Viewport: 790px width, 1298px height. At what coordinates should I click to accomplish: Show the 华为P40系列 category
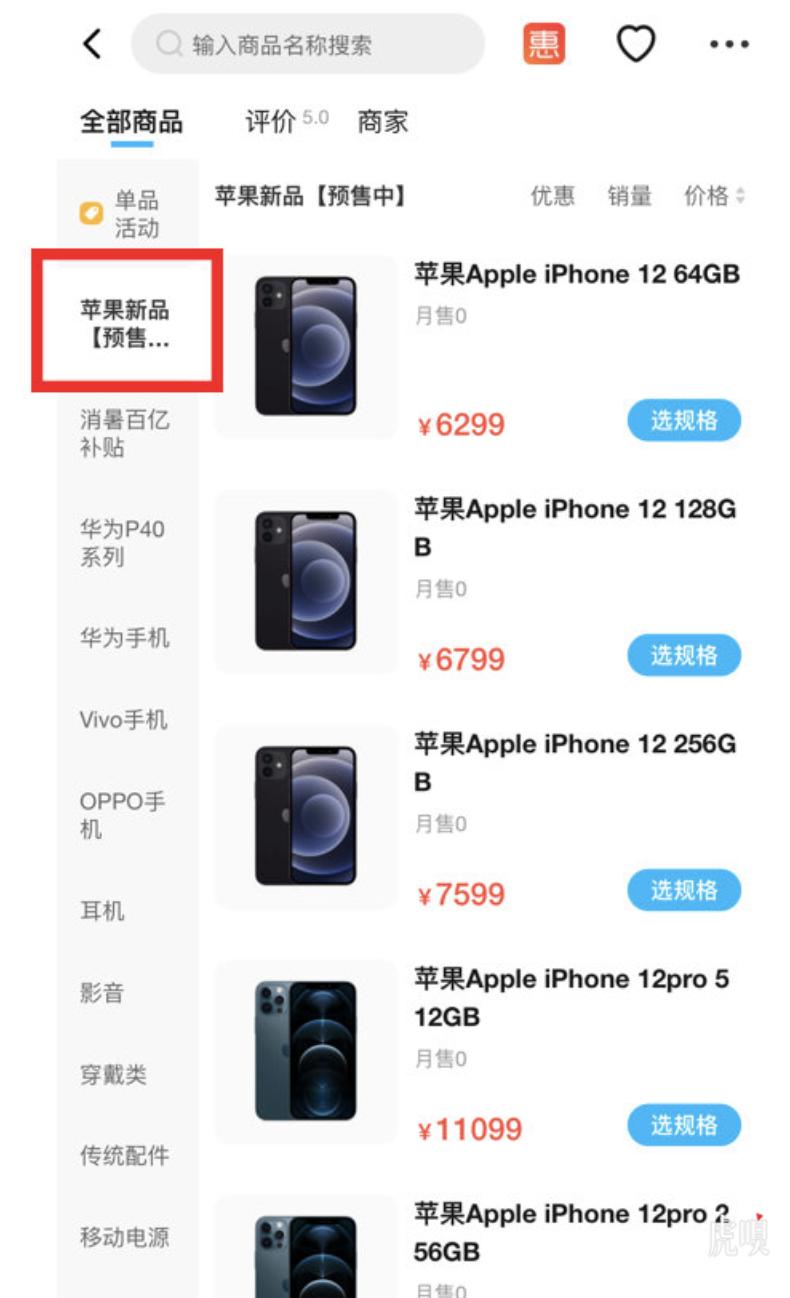click(x=122, y=542)
